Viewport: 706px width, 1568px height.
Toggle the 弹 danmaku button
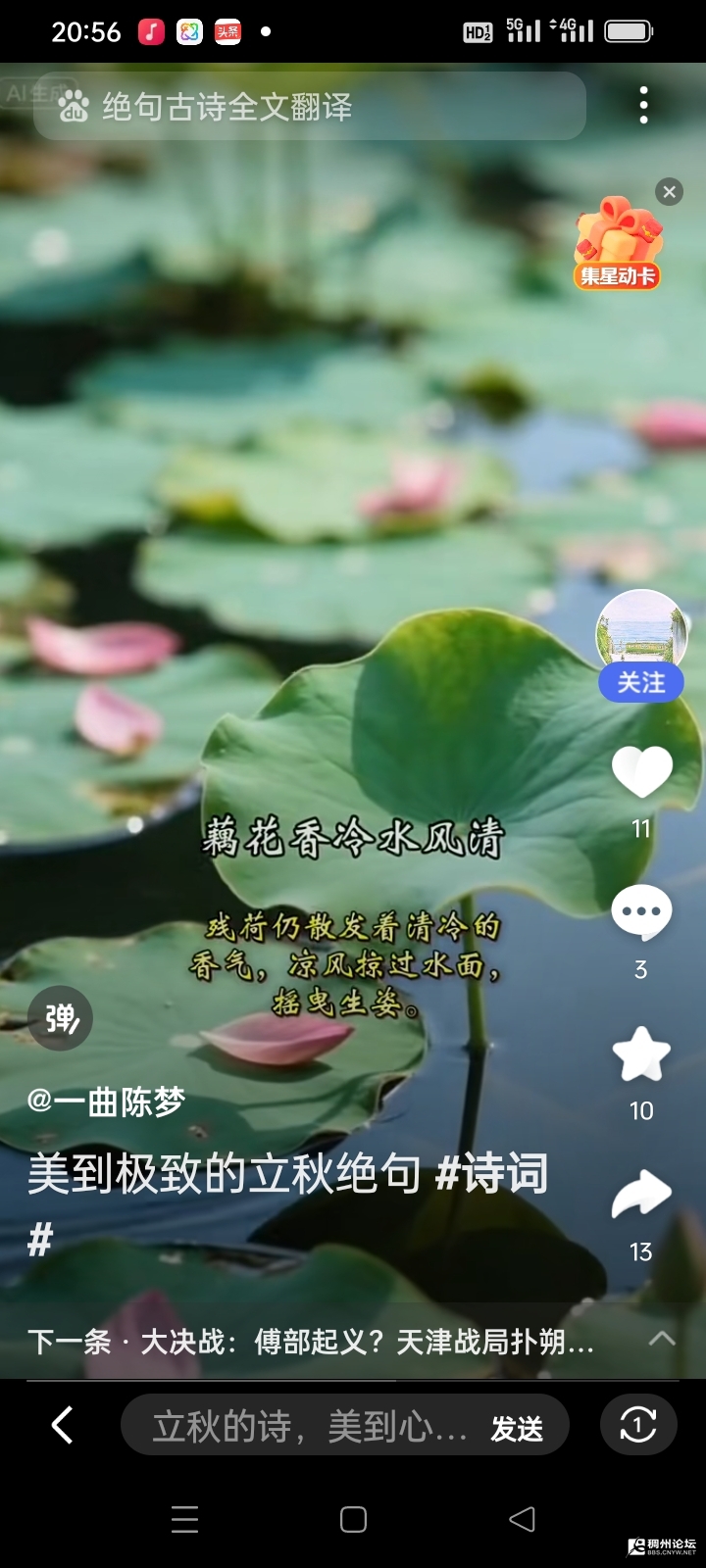(61, 1018)
